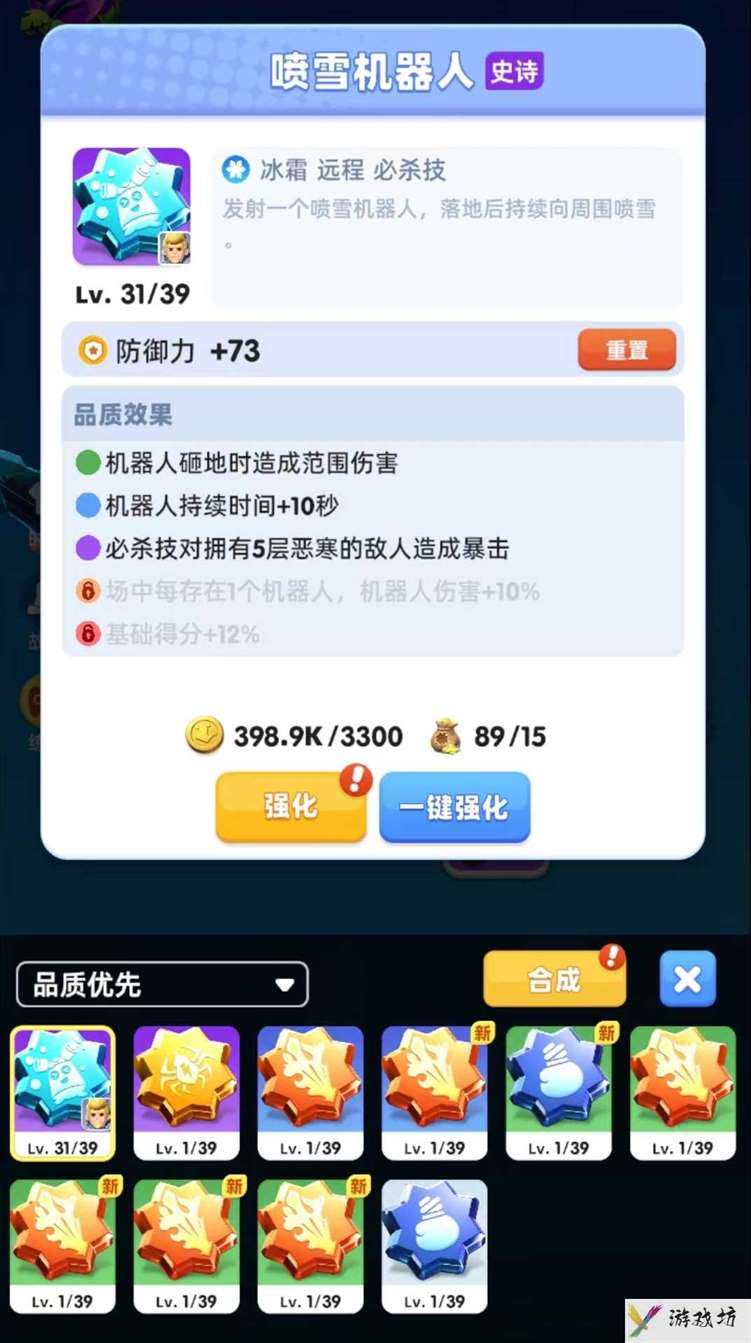Tap the orange 重置 reset button
The height and width of the screenshot is (1343, 751).
(626, 350)
